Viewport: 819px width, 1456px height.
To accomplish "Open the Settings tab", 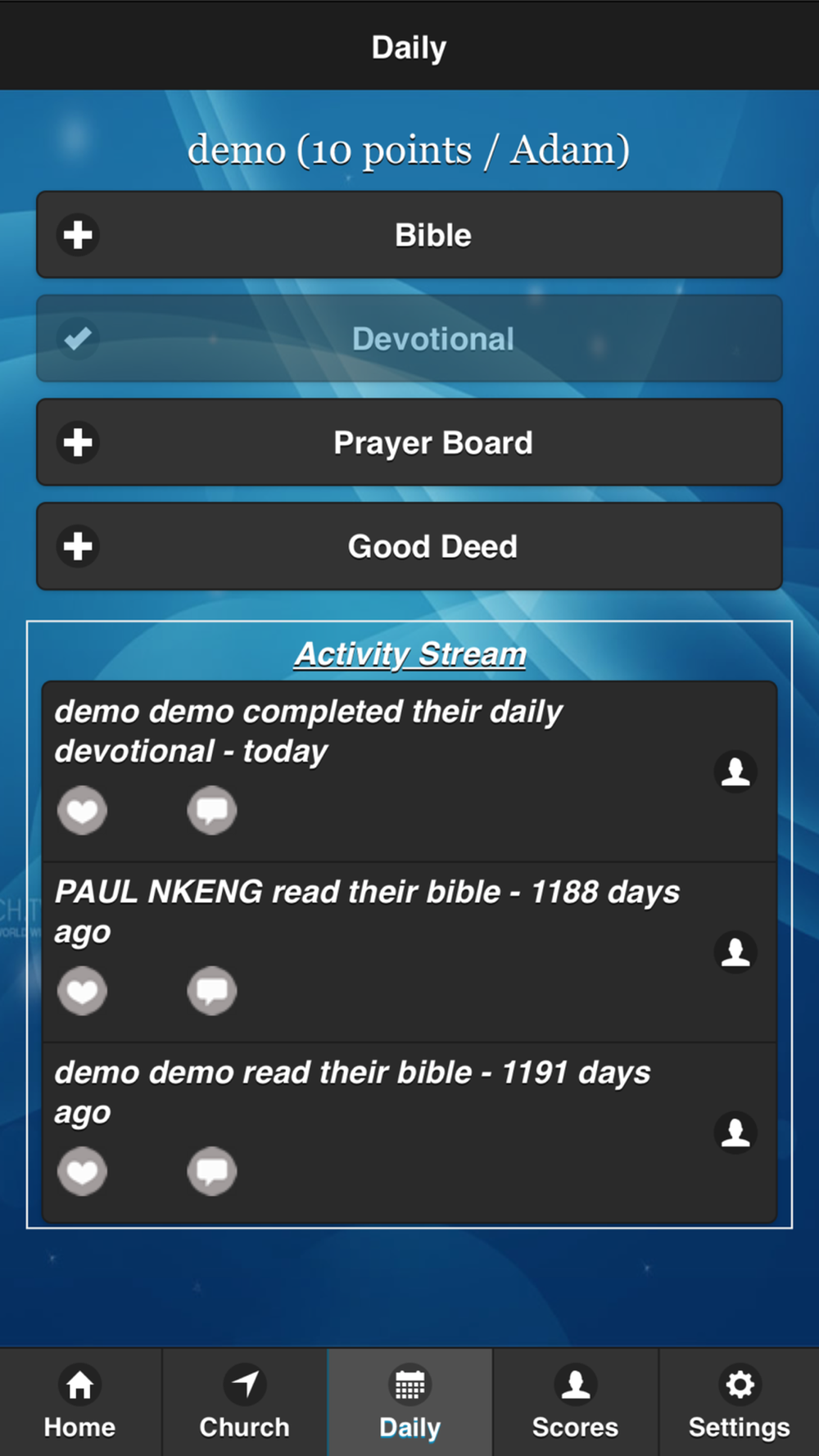I will tap(739, 1402).
